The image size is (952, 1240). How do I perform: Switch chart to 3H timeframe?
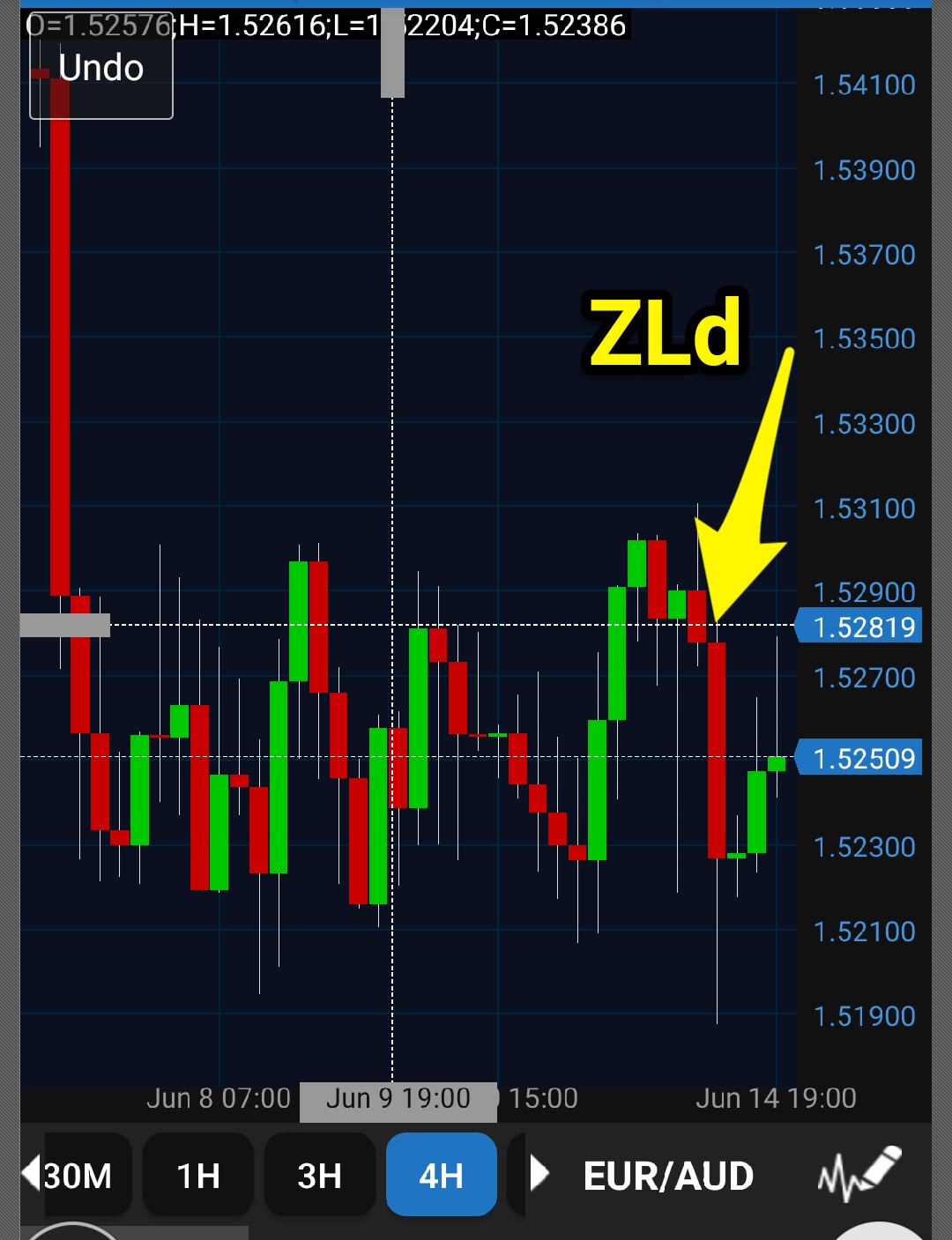[x=319, y=1176]
